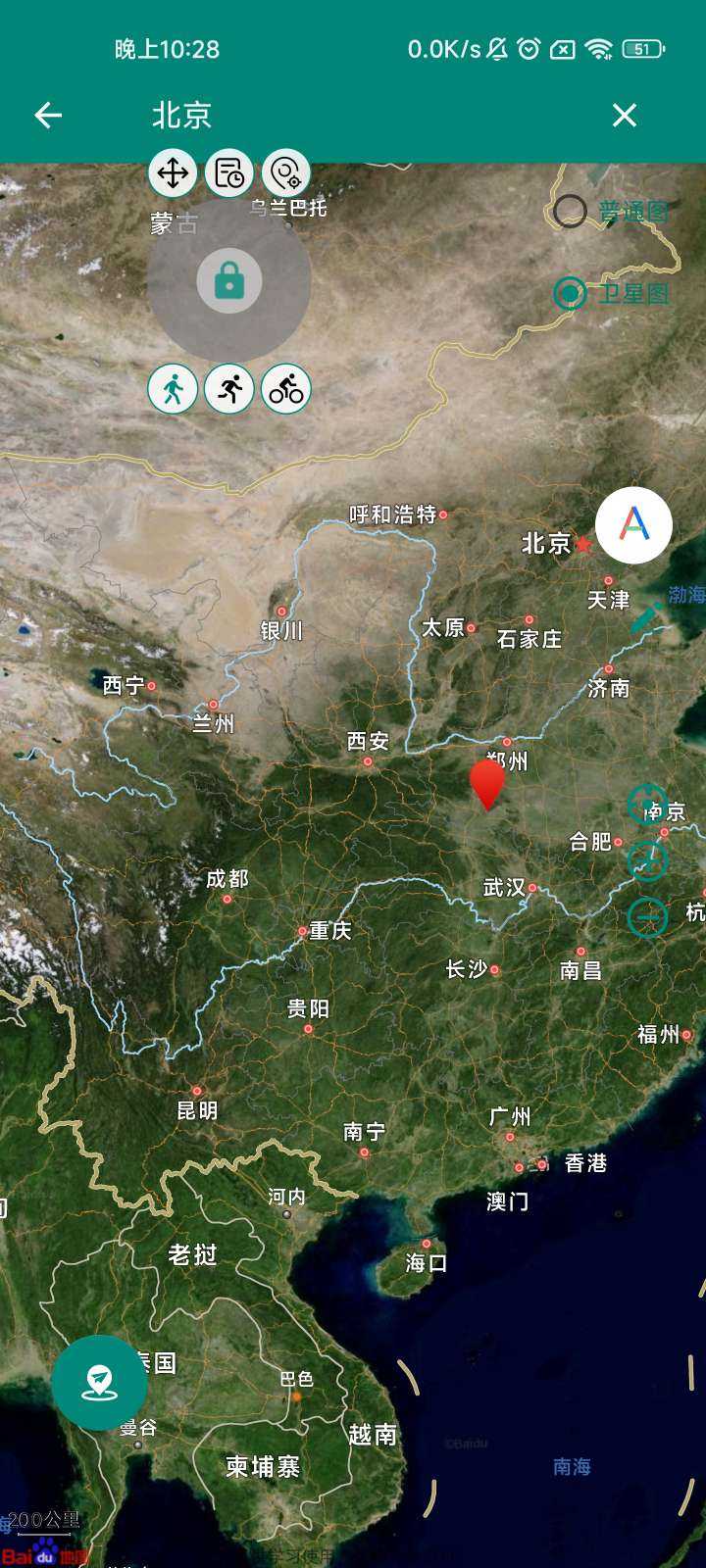Select cycling mode

286,389
